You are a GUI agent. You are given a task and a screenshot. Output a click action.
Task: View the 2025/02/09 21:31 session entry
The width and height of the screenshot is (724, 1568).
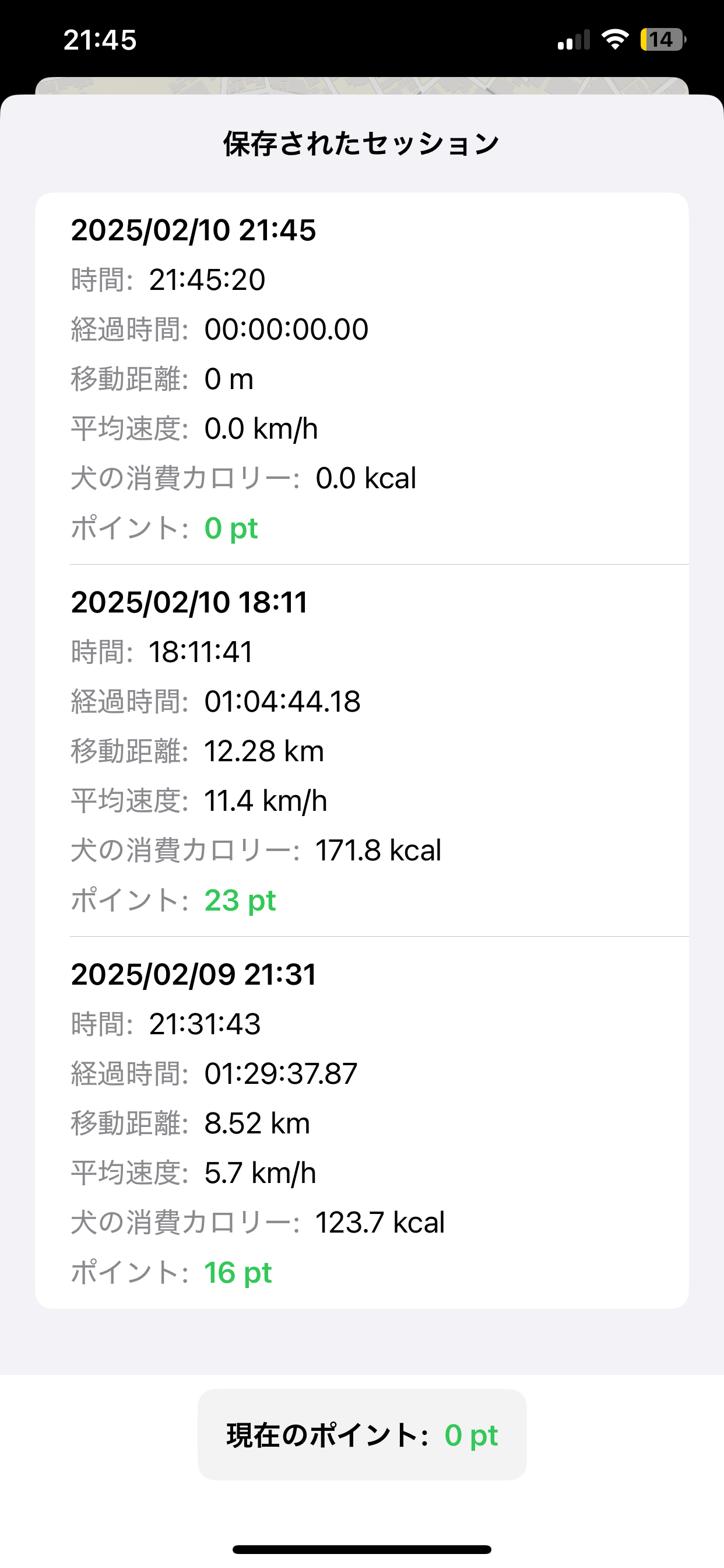click(362, 1122)
